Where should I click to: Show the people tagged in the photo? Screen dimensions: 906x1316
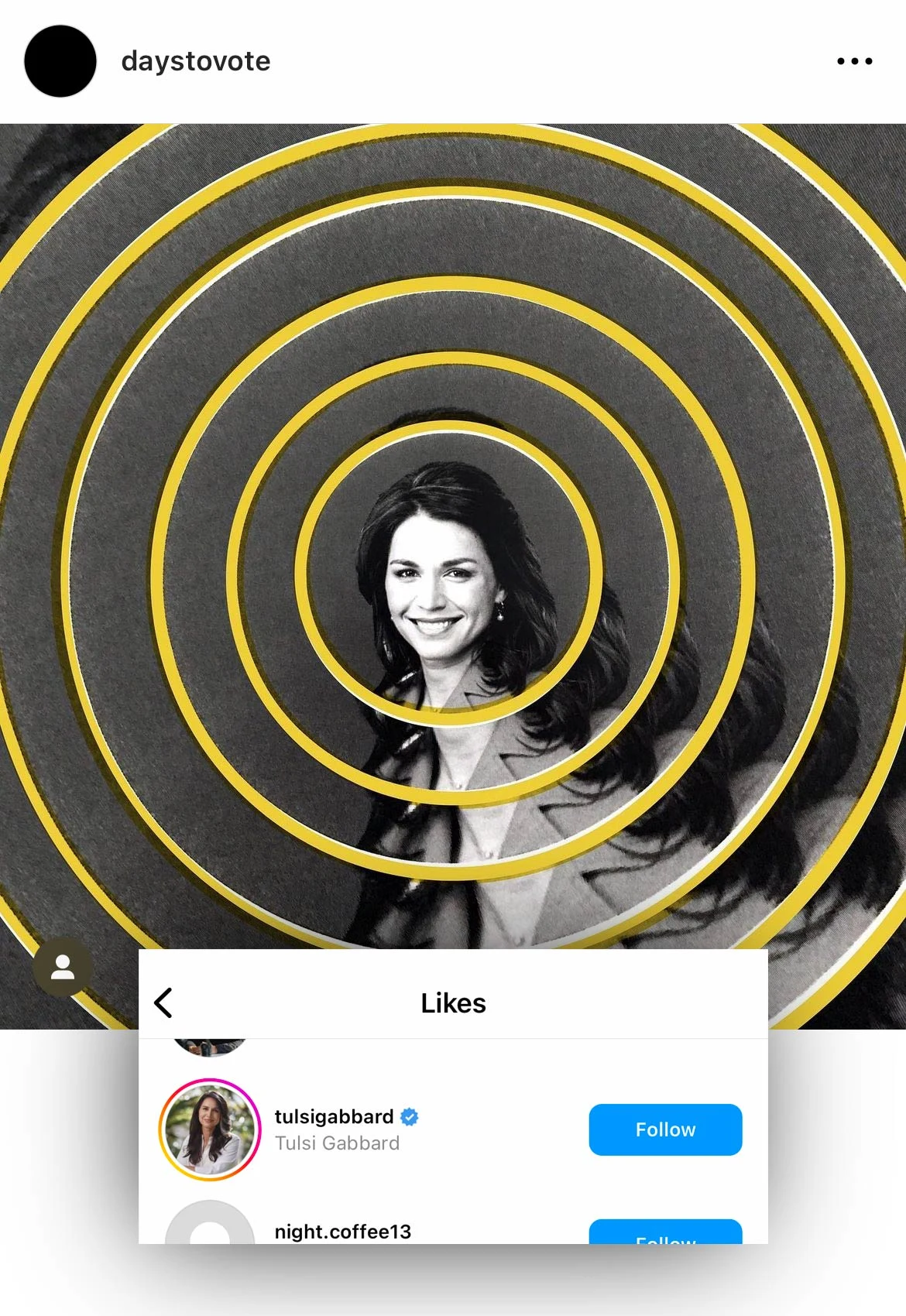pyautogui.click(x=63, y=967)
